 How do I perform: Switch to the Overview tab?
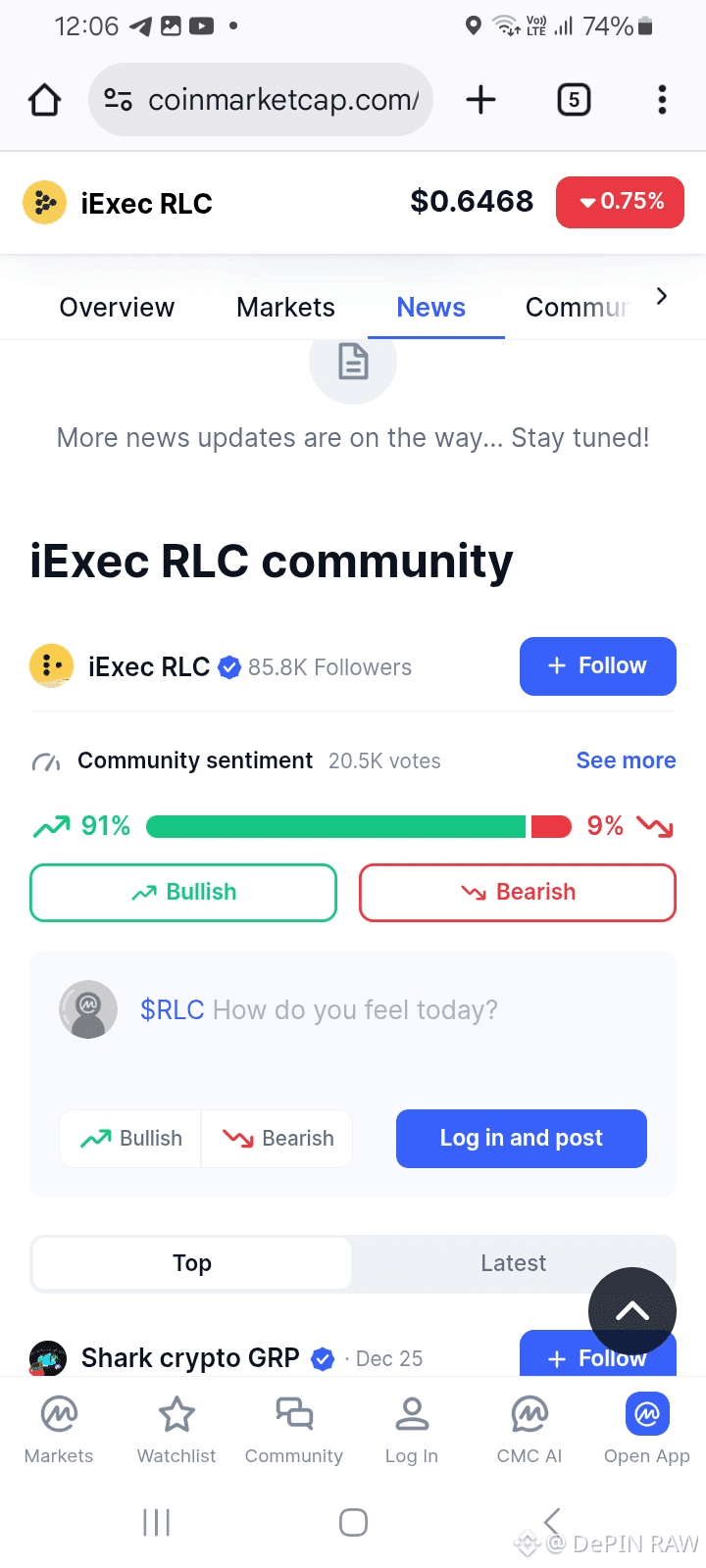click(x=117, y=308)
